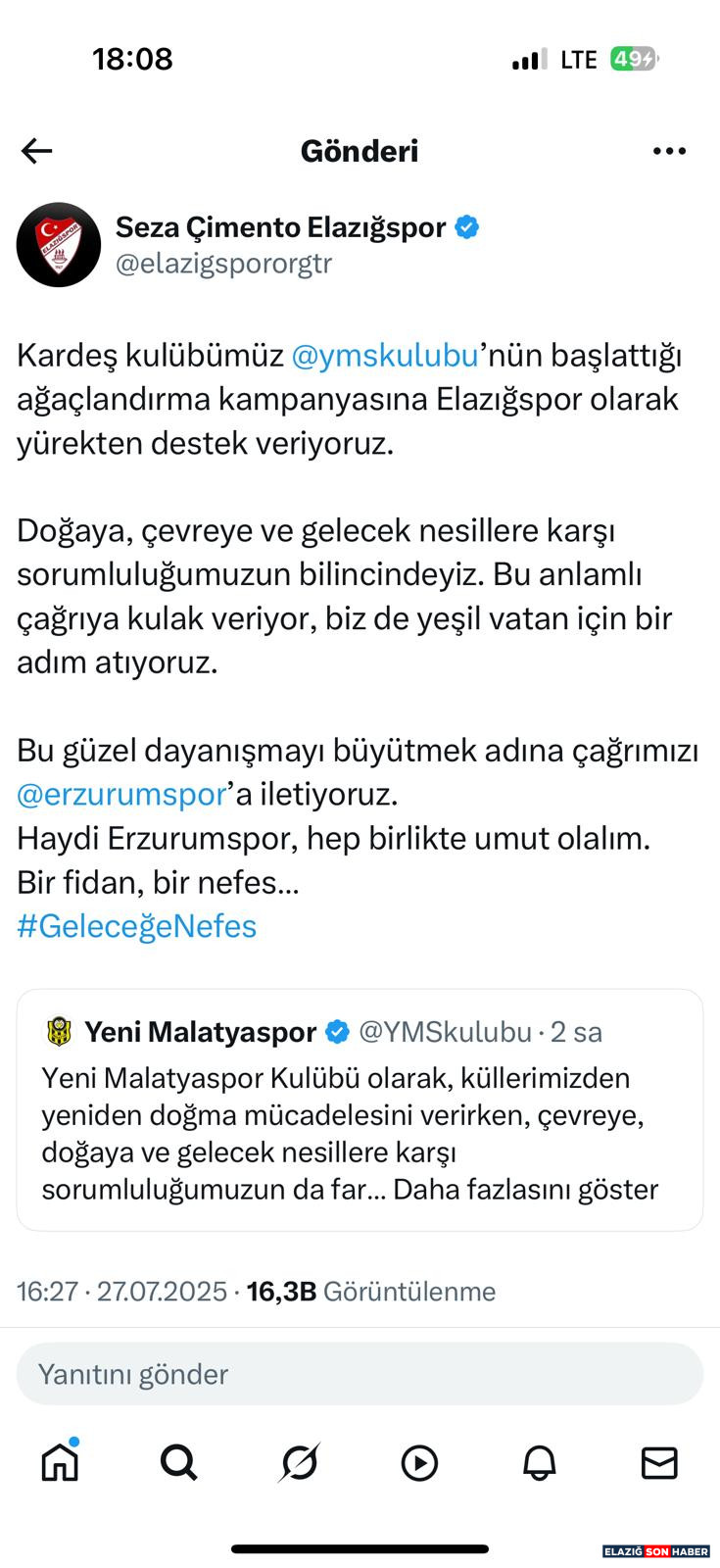Open the Home feed icon

point(59,1462)
